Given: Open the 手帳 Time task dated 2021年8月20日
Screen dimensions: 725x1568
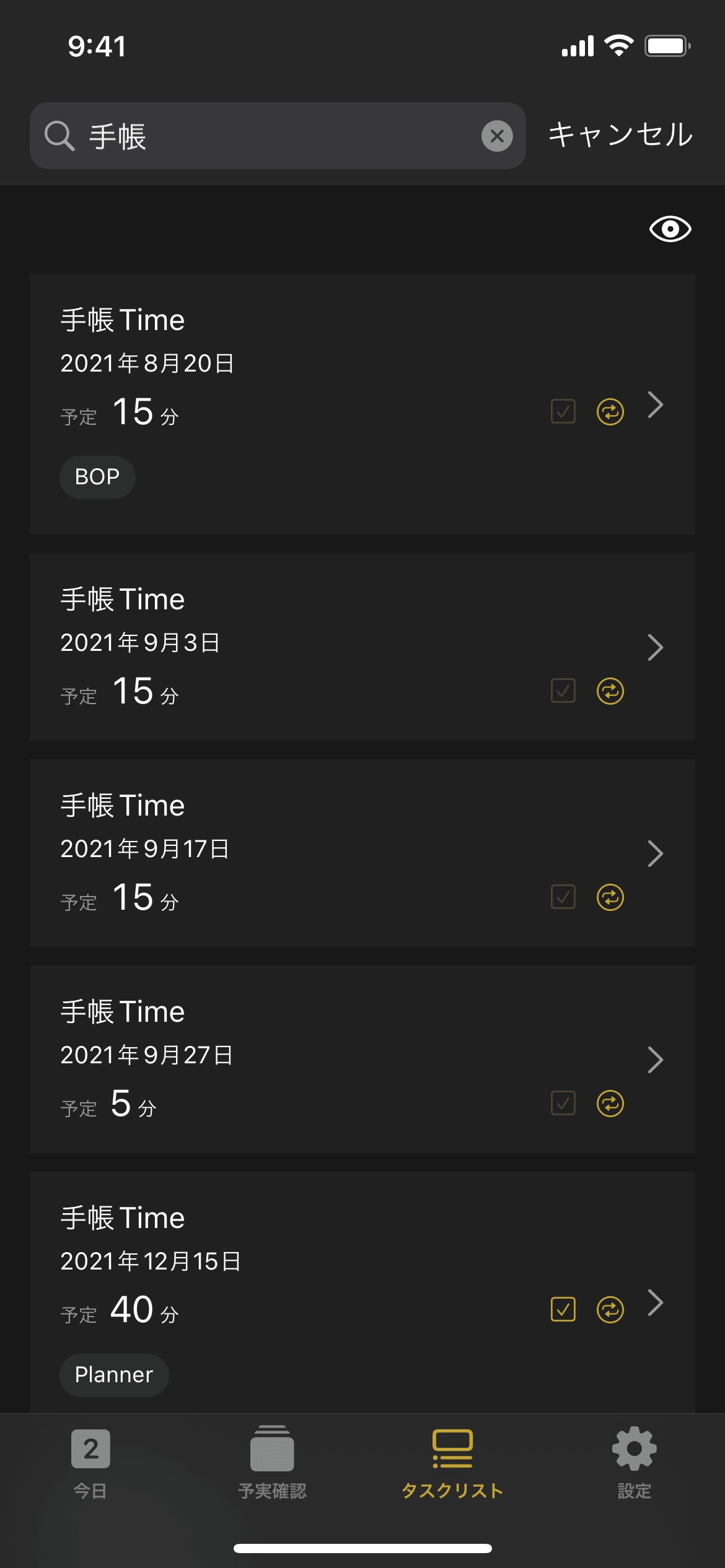Looking at the screenshot, I should (362, 404).
